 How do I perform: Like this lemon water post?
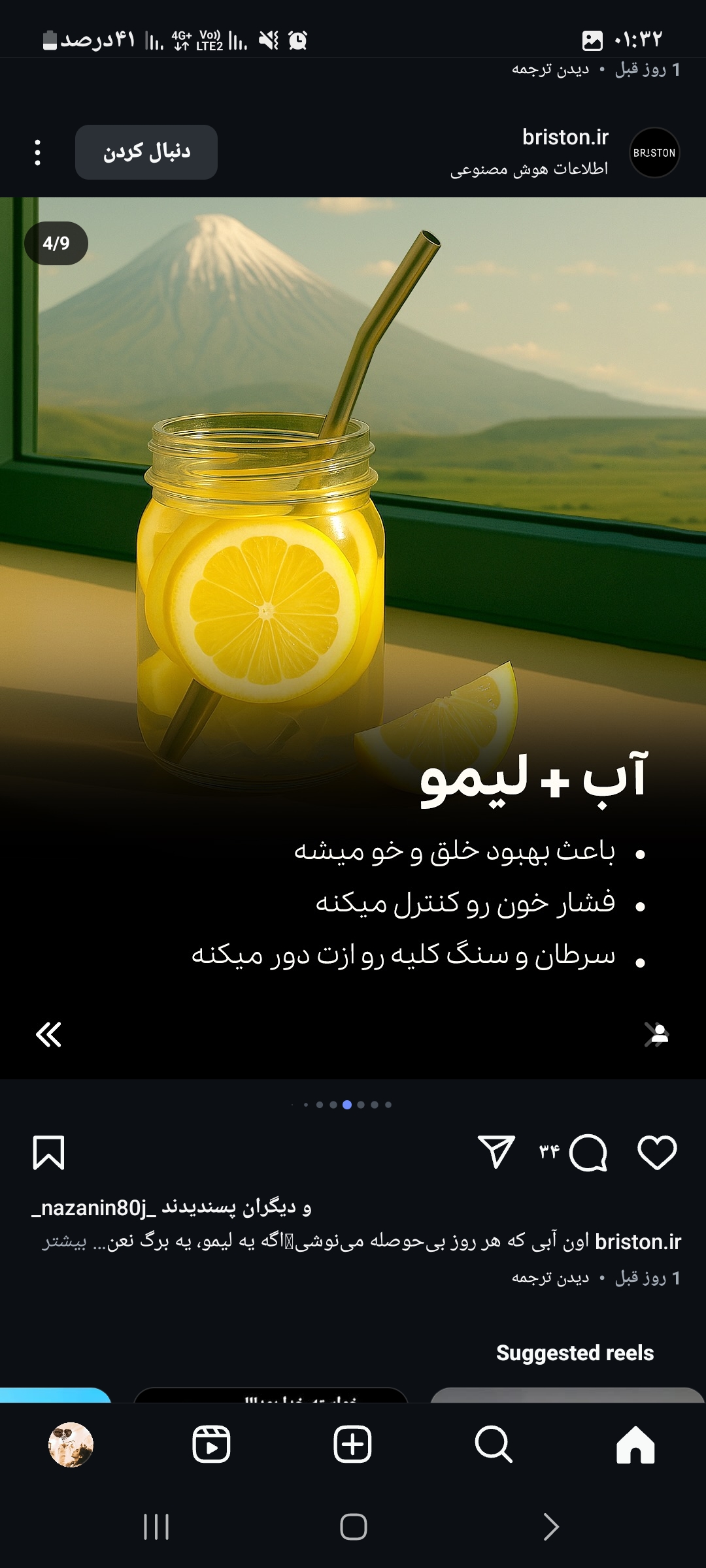[657, 1152]
